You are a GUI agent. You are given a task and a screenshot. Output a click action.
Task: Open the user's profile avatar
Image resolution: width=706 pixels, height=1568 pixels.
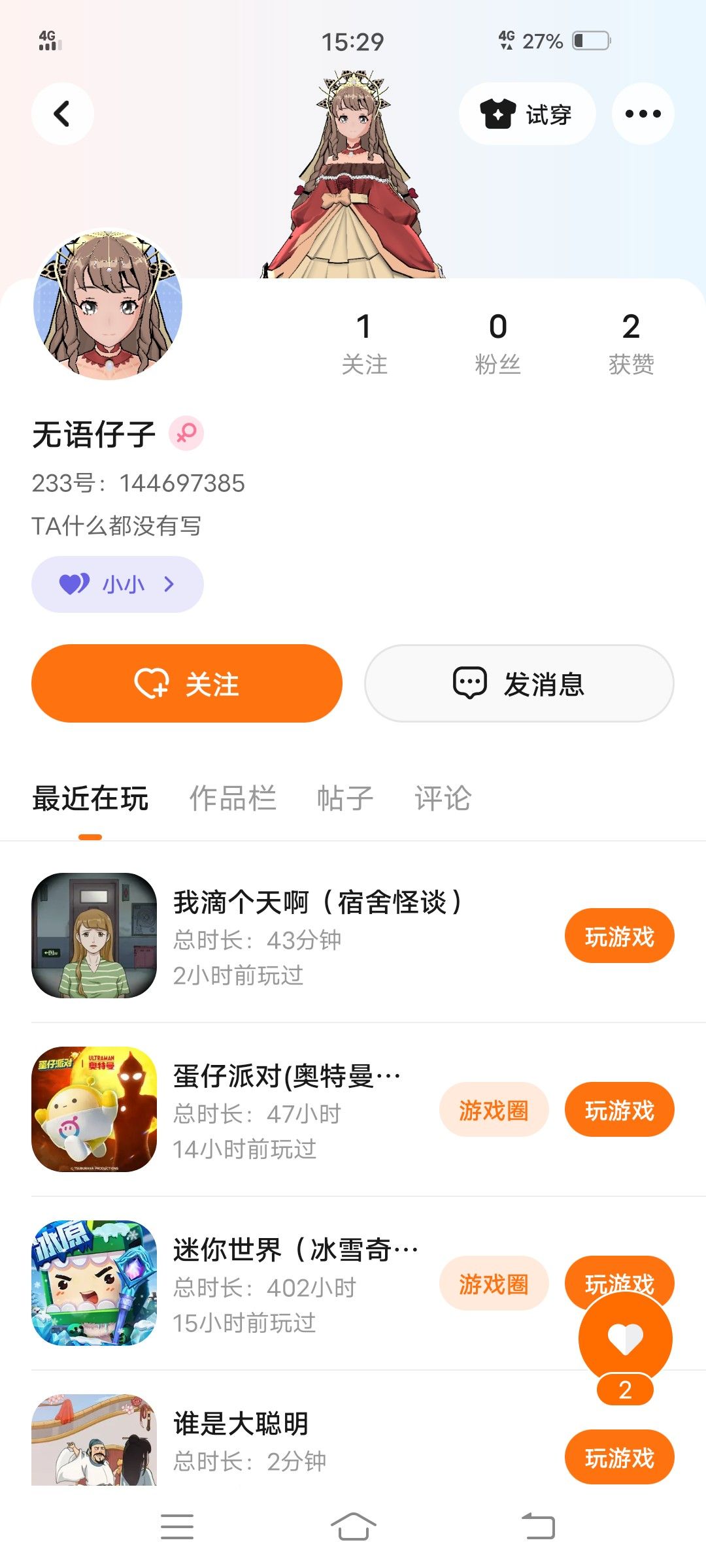[x=108, y=305]
